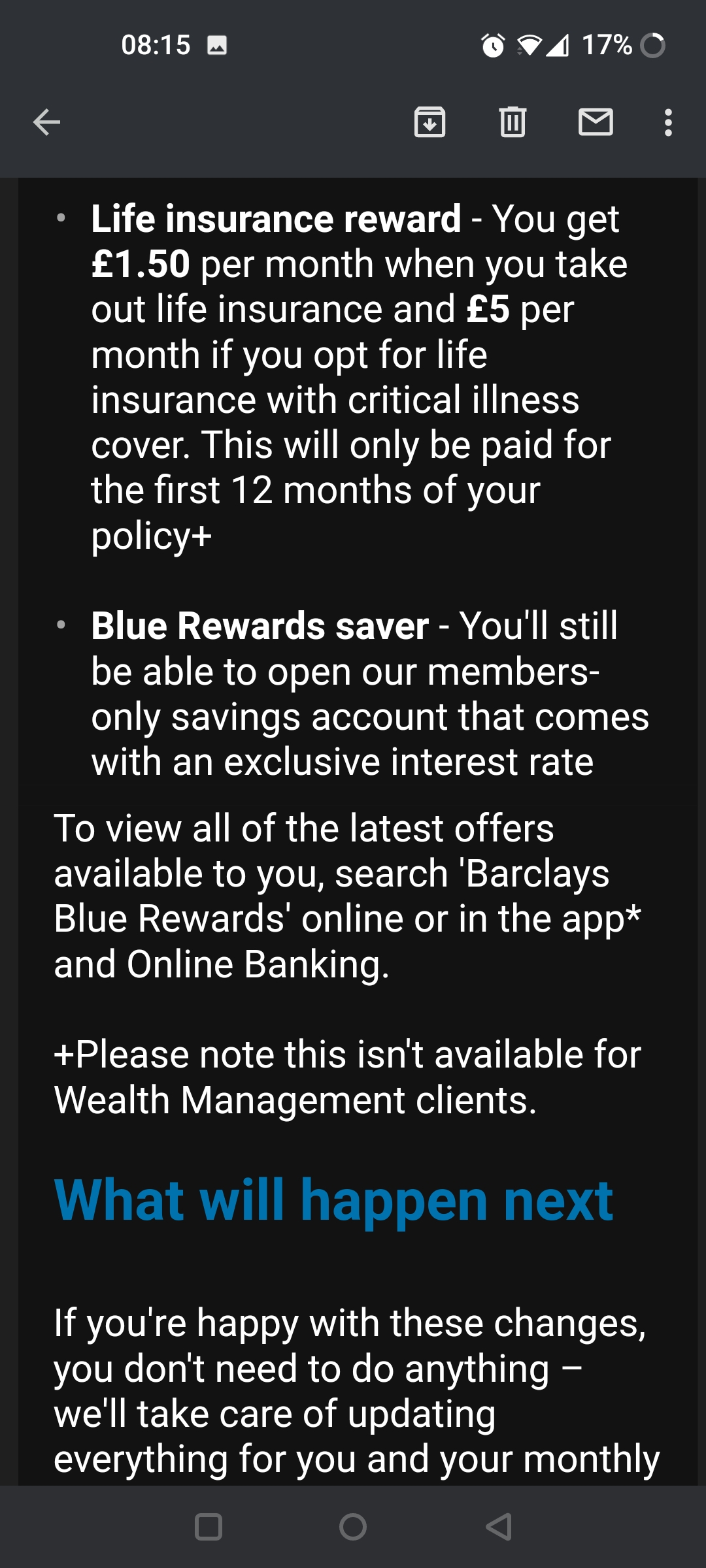Tap the system home button
This screenshot has width=706, height=1568.
click(x=353, y=1527)
